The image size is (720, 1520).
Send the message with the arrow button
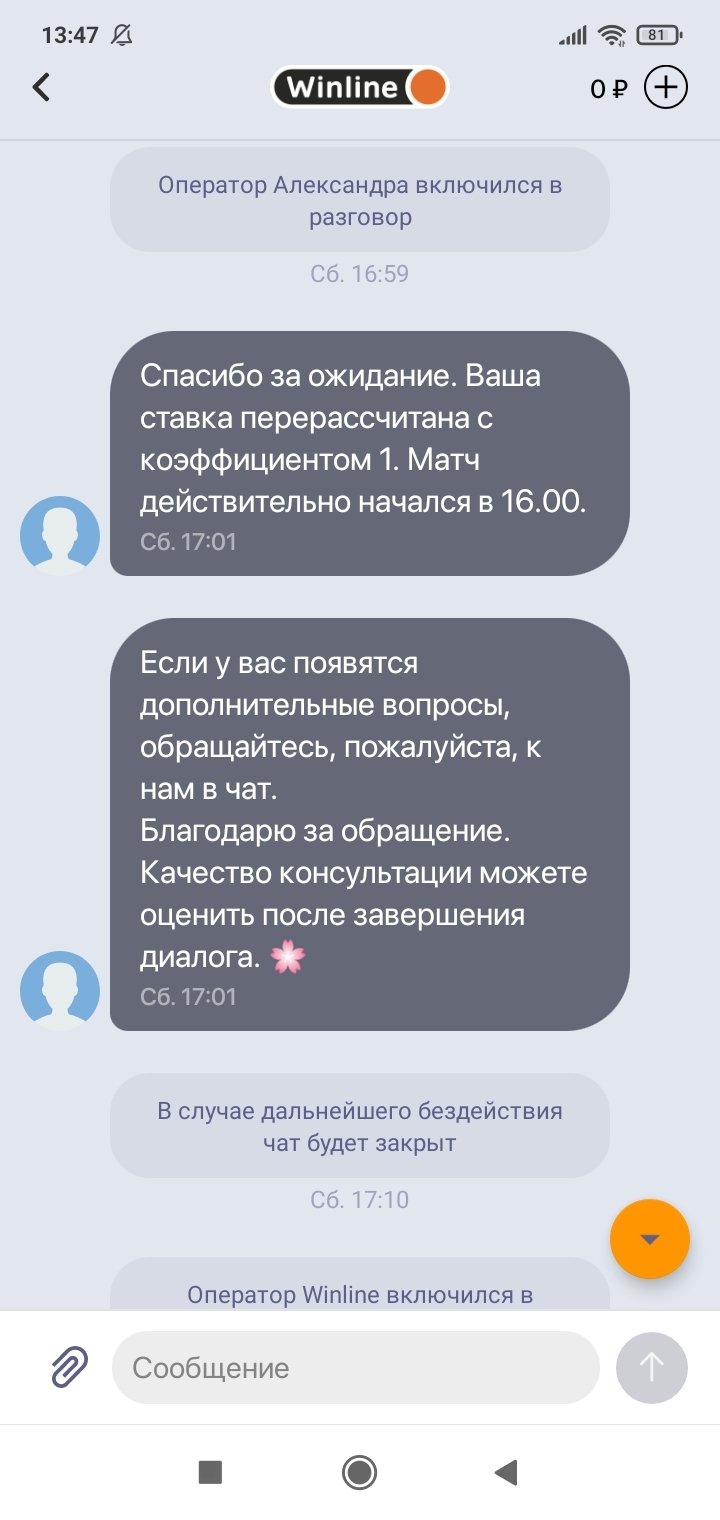click(x=652, y=1367)
